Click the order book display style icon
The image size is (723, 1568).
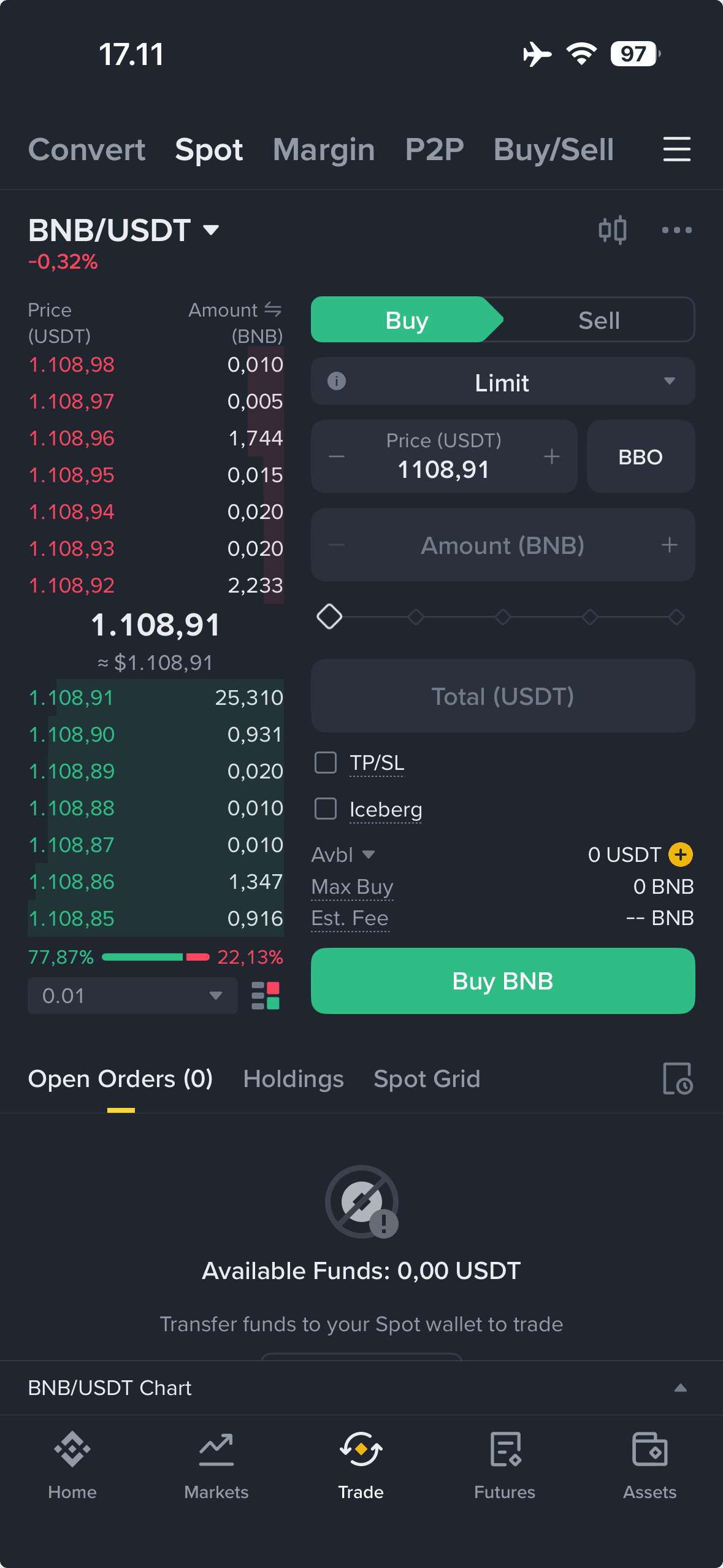pos(265,995)
